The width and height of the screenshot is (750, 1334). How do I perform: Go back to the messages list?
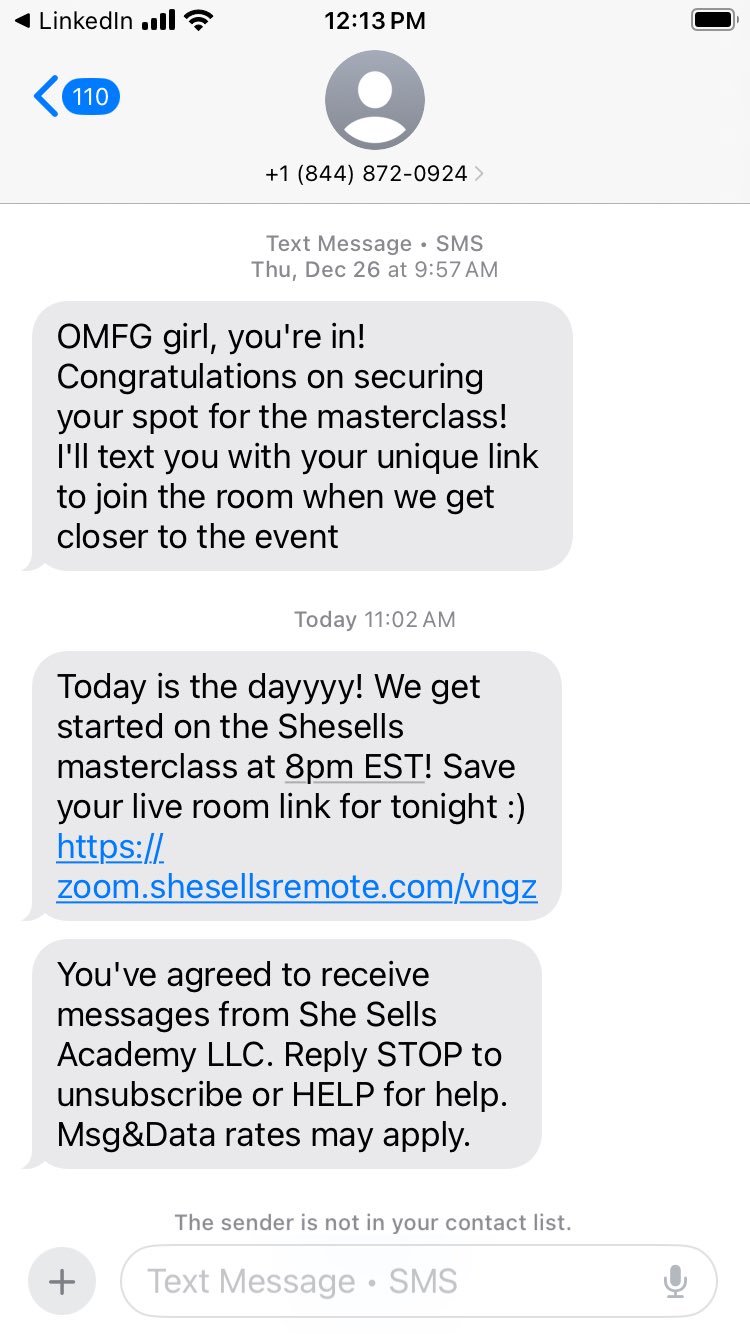click(75, 97)
